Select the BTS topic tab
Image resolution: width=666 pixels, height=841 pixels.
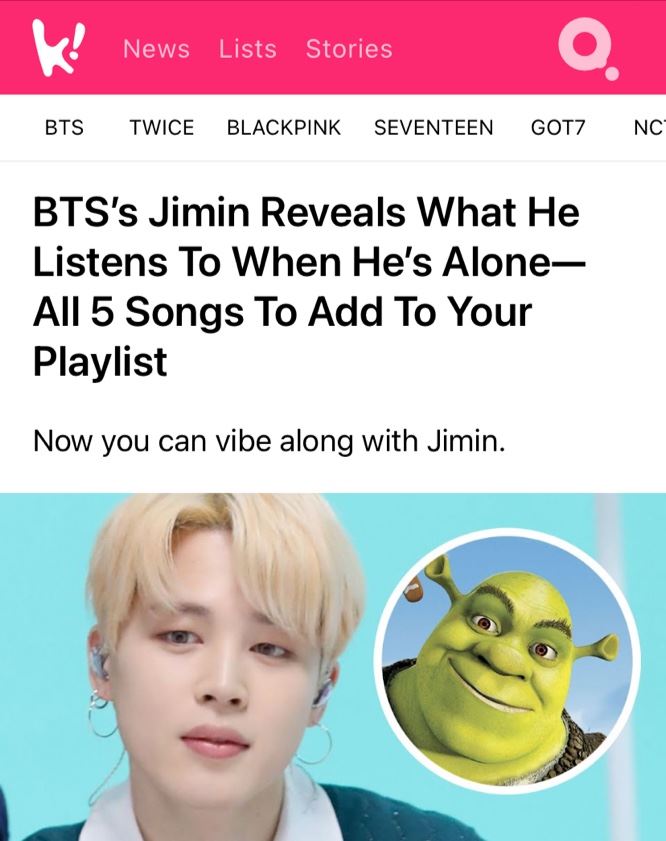tap(65, 128)
